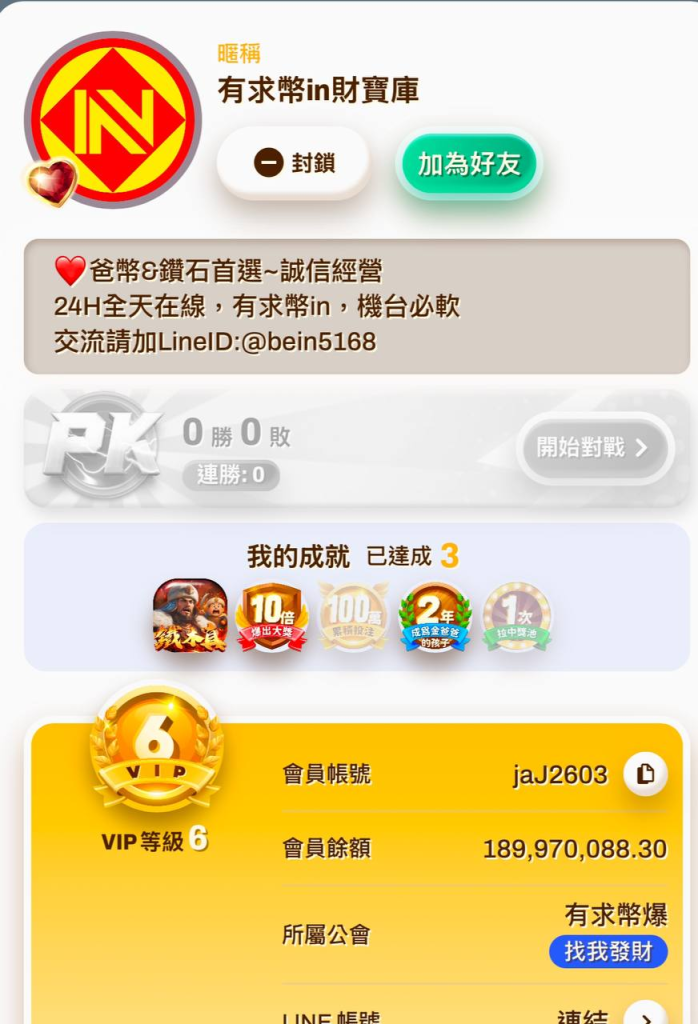View the 2年 achievement badge
This screenshot has width=698, height=1024.
[435, 616]
